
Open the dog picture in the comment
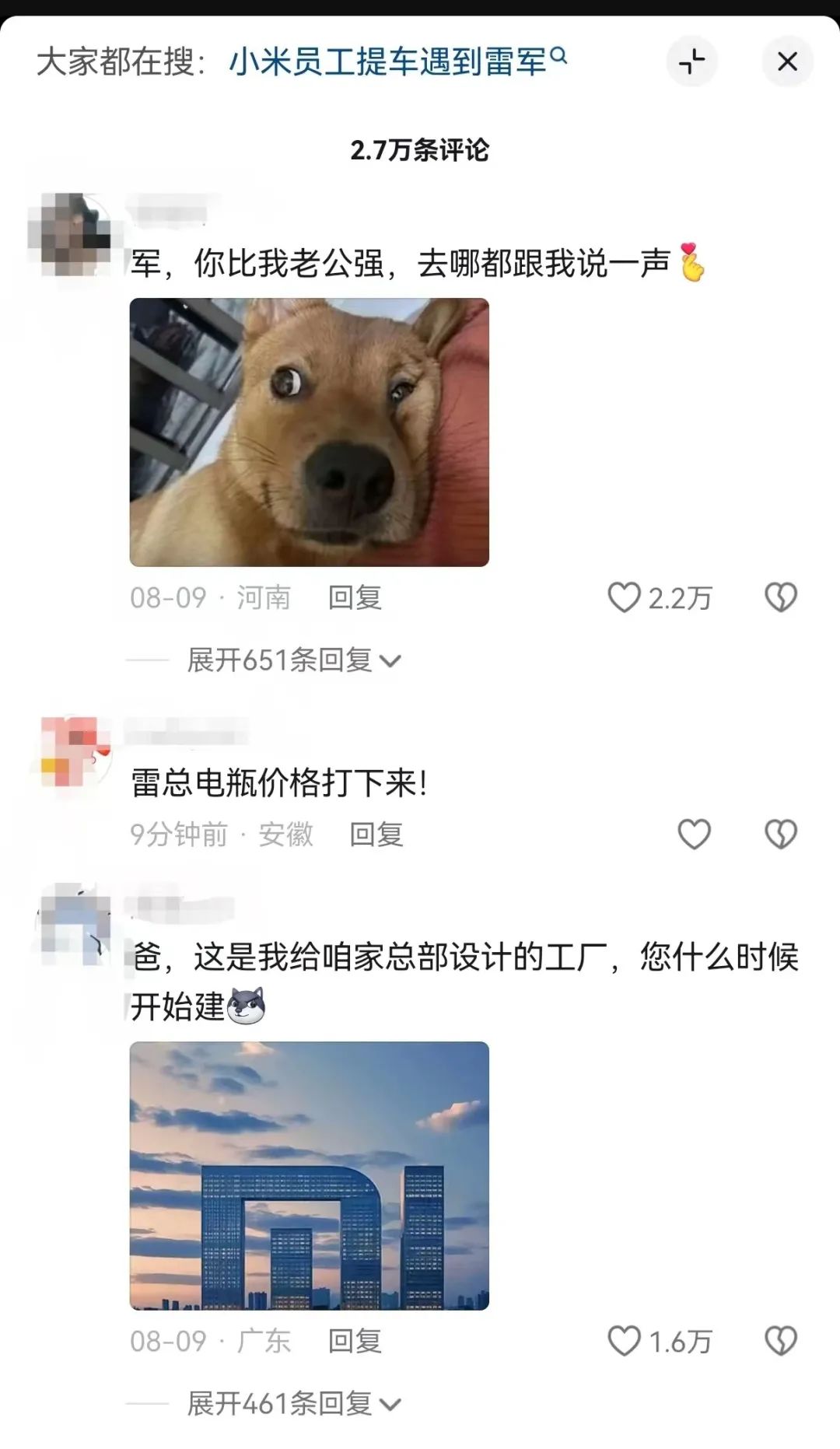(x=309, y=432)
